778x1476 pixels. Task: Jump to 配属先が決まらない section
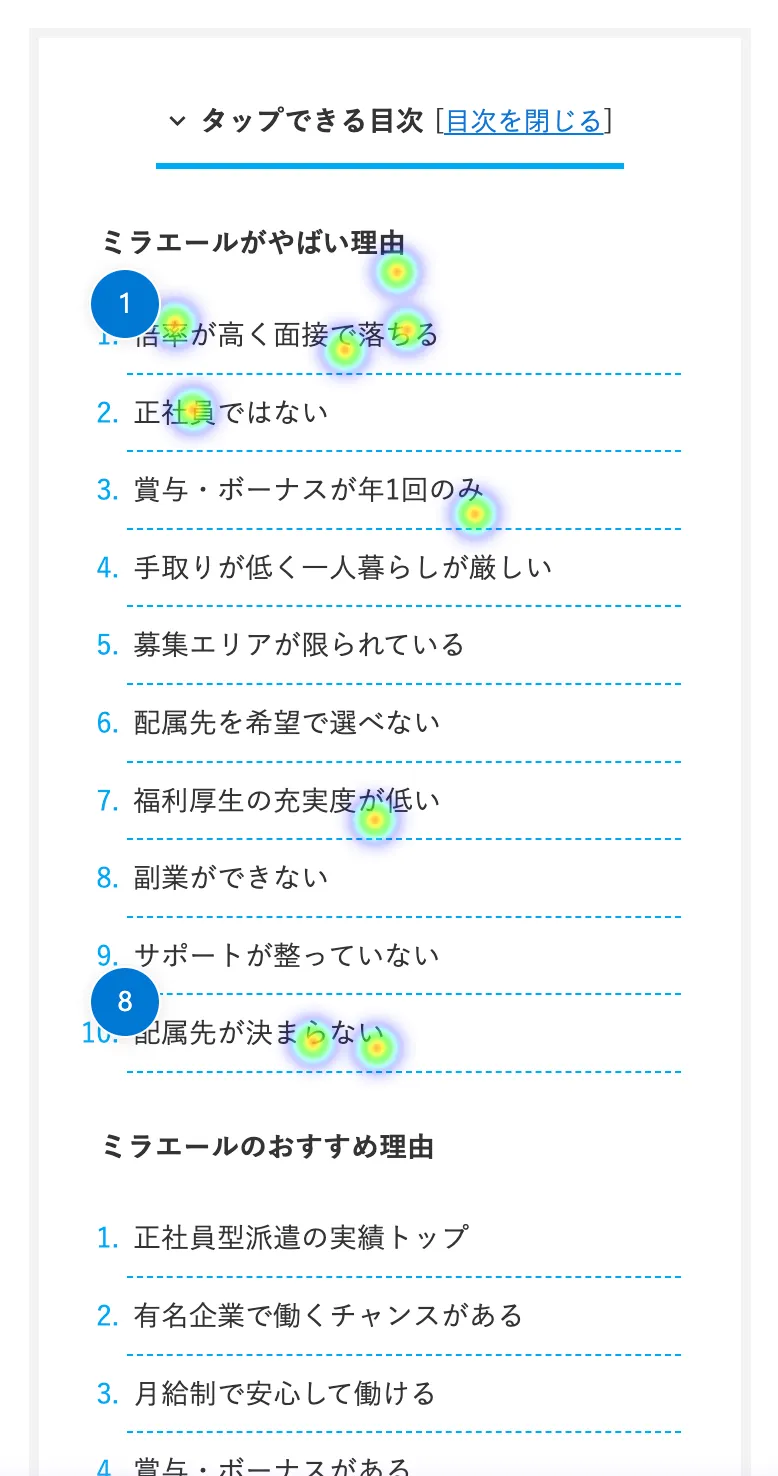[x=258, y=1033]
